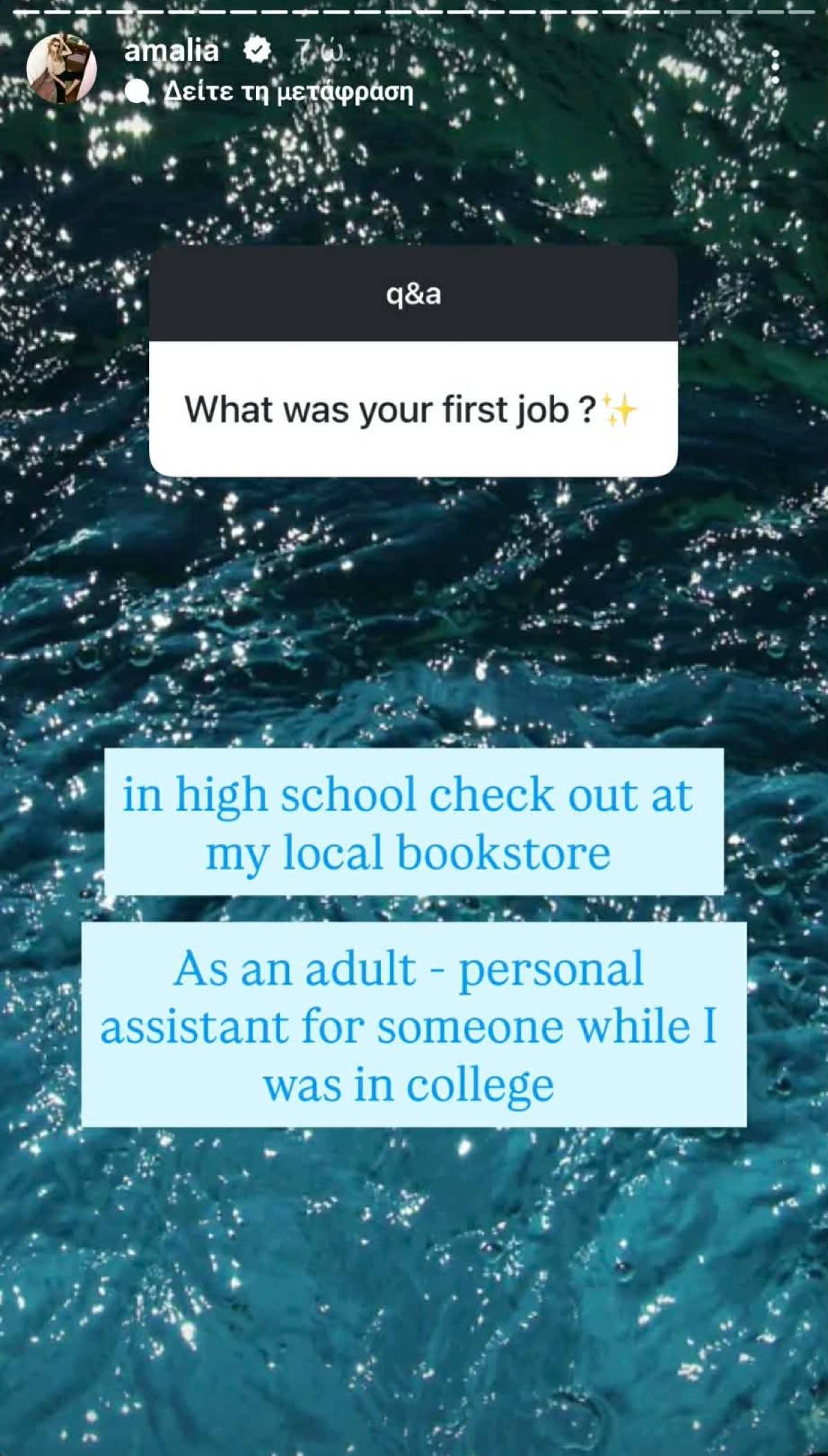828x1456 pixels.
Task: Tap Δείτε τη μετάφραση to see translation
Action: click(x=288, y=92)
